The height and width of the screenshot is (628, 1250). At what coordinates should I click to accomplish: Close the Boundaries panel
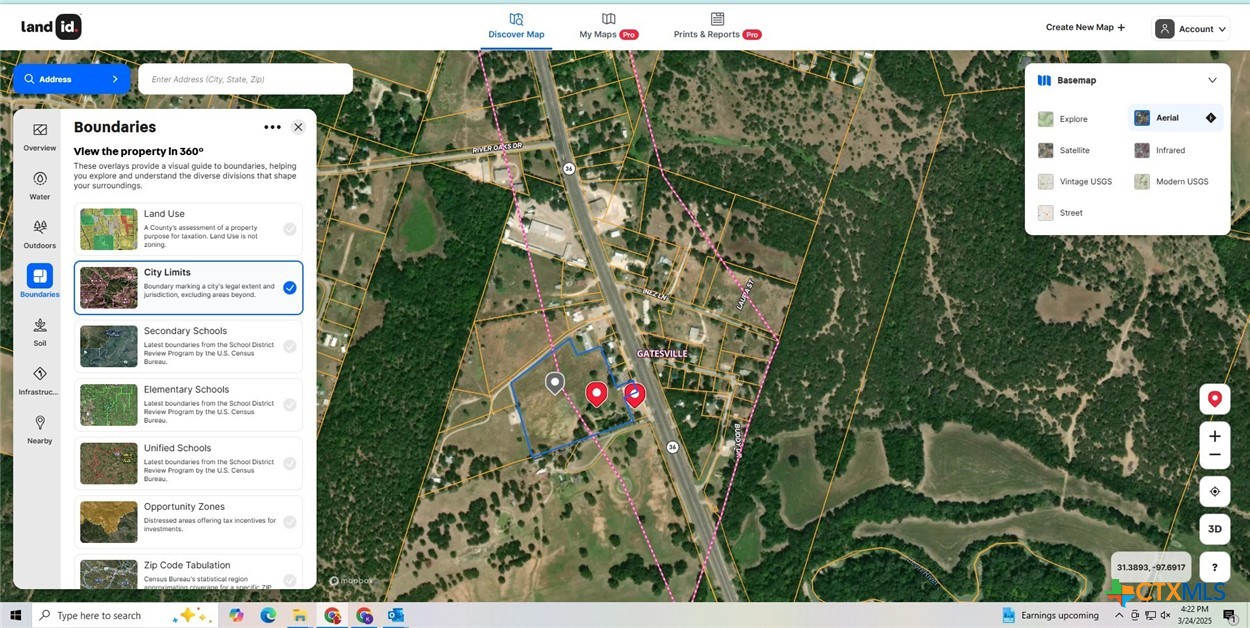(298, 127)
